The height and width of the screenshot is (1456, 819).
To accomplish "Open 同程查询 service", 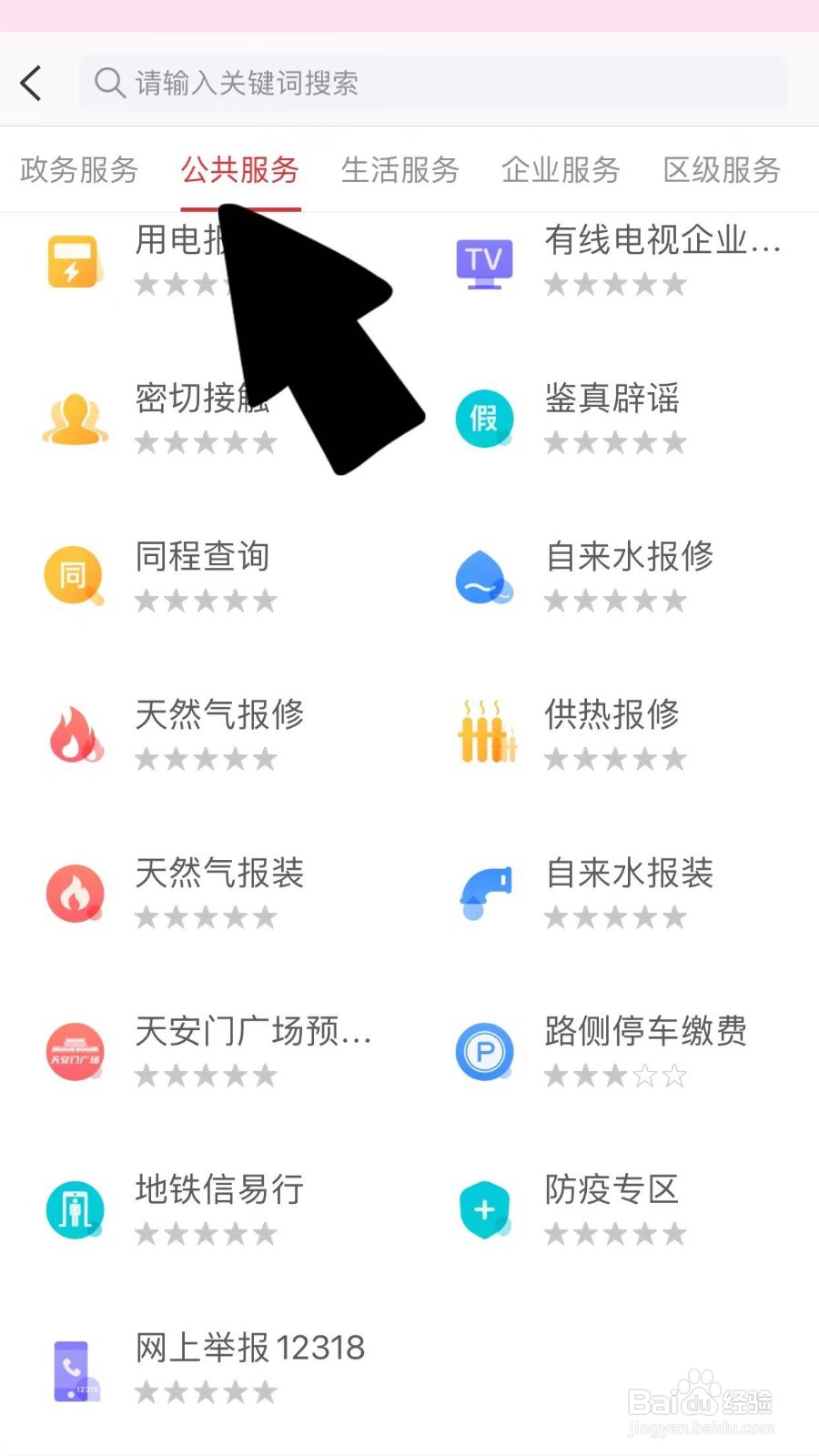I will (161, 577).
